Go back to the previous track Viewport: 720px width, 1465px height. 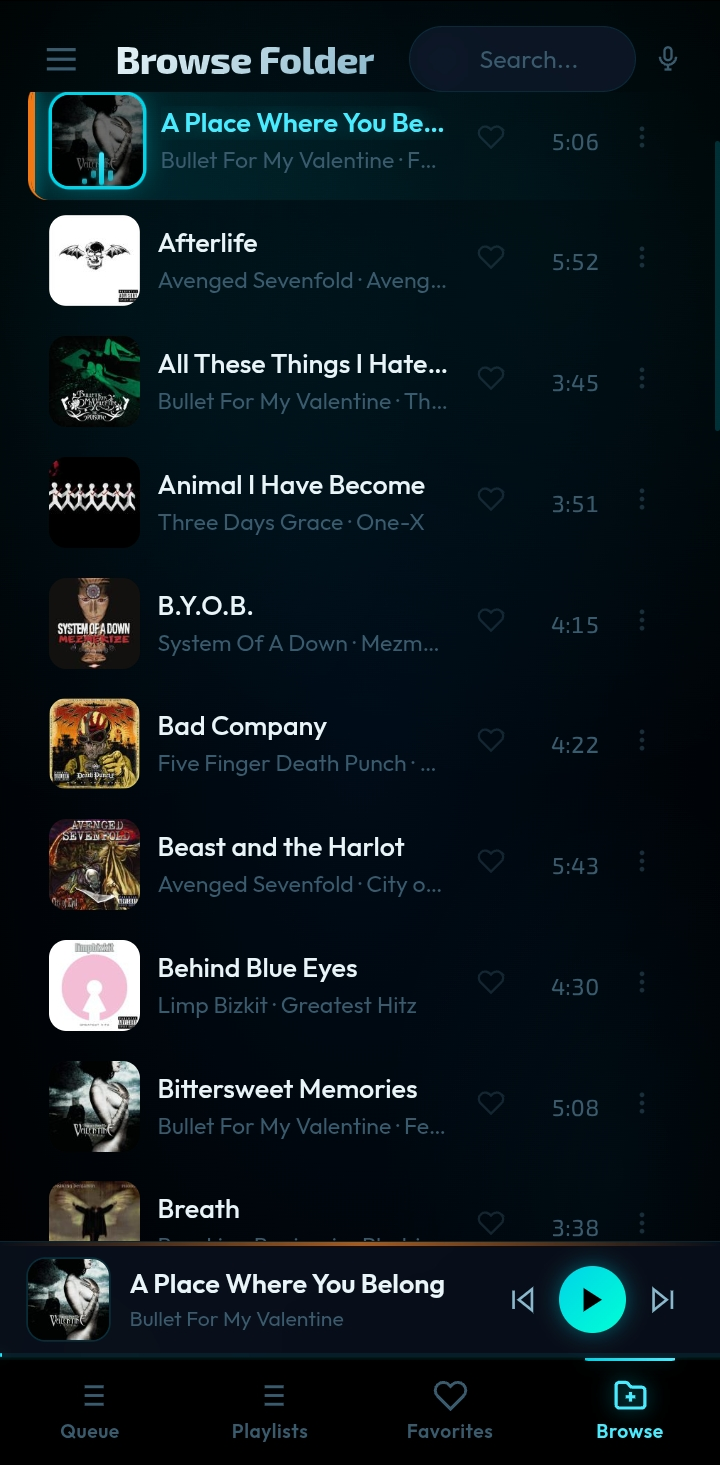click(522, 1299)
